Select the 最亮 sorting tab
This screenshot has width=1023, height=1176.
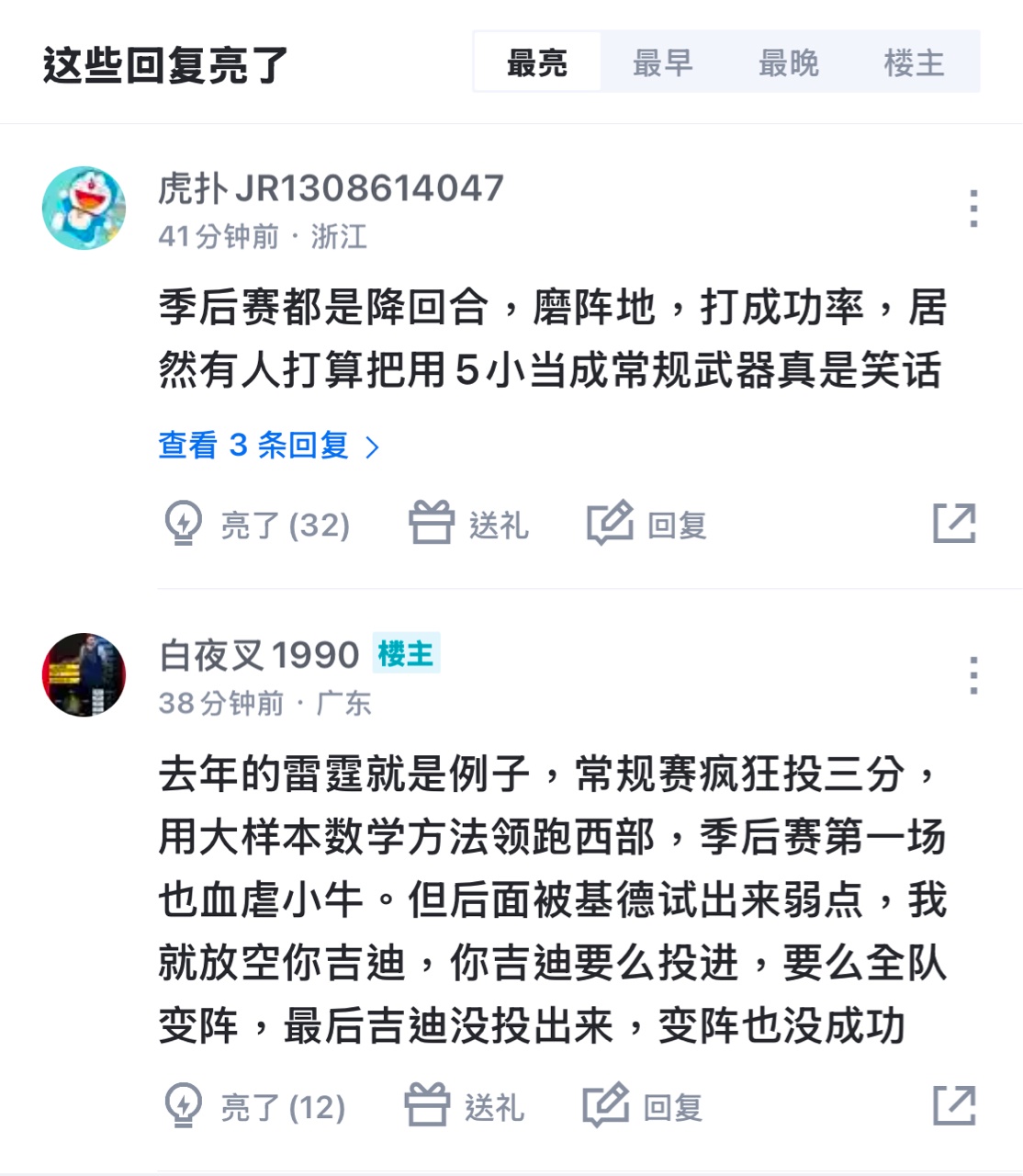coord(537,62)
